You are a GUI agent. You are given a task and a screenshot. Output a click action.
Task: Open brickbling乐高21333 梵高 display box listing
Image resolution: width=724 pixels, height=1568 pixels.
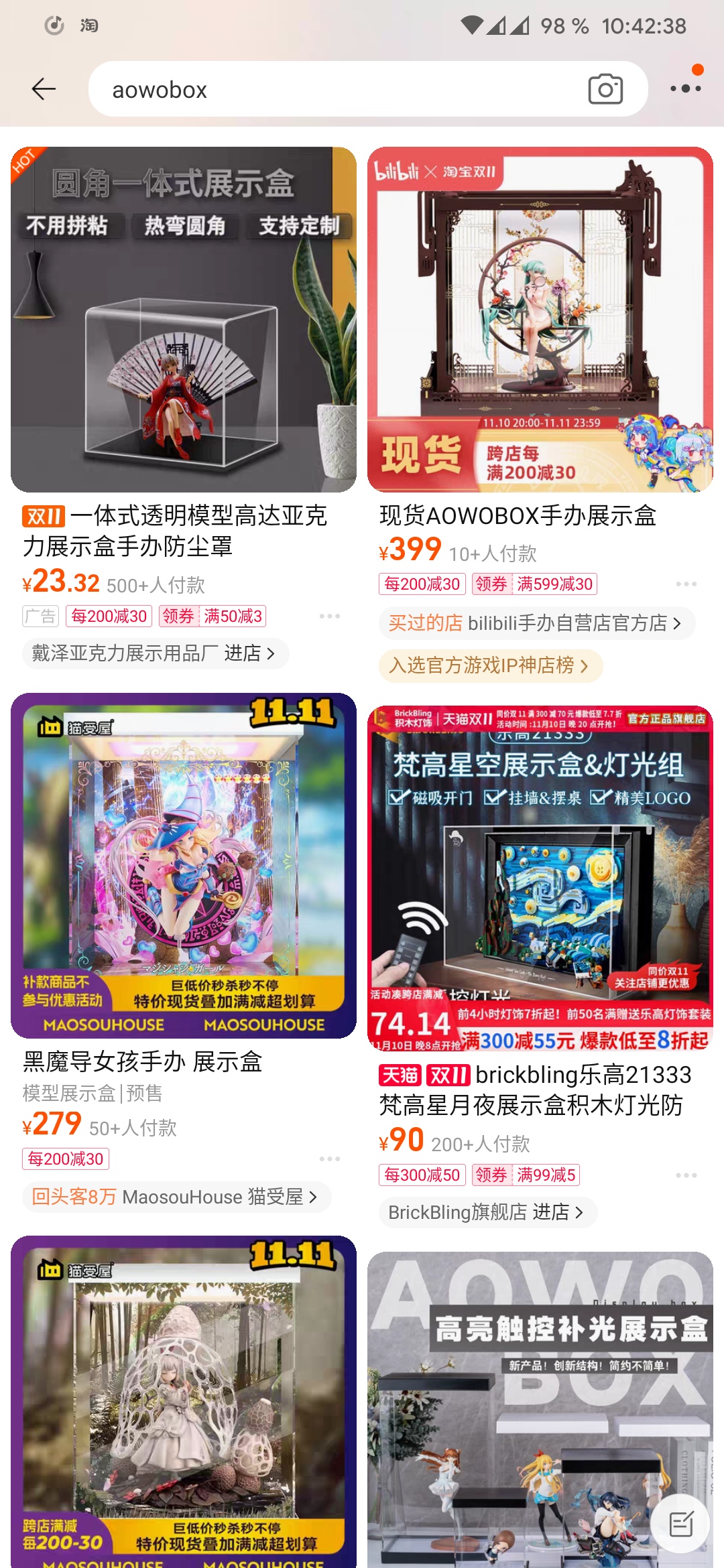coord(535,1090)
